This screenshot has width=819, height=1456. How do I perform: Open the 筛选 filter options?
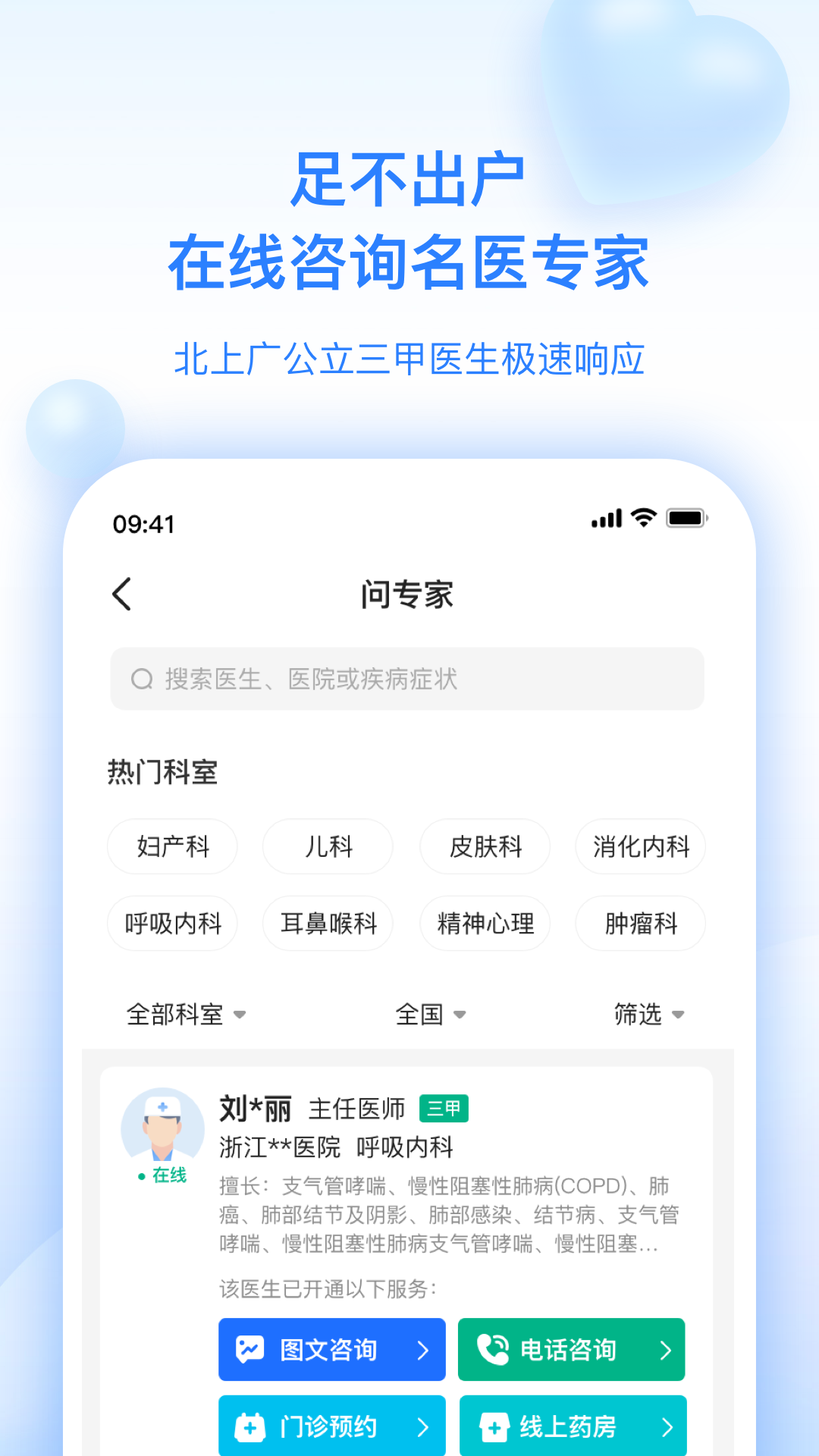click(x=649, y=1013)
